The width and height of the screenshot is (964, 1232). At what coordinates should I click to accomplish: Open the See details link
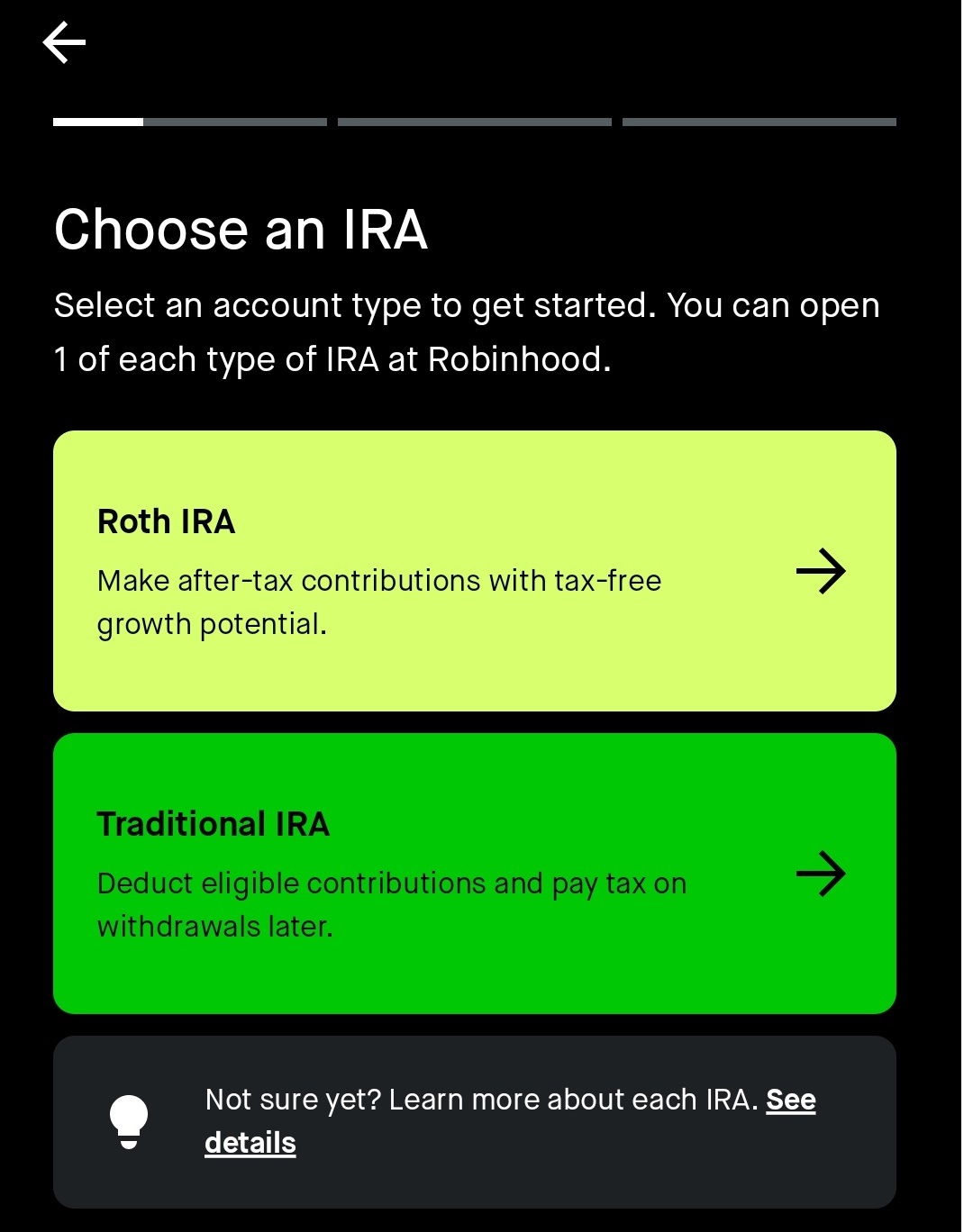tap(790, 1100)
